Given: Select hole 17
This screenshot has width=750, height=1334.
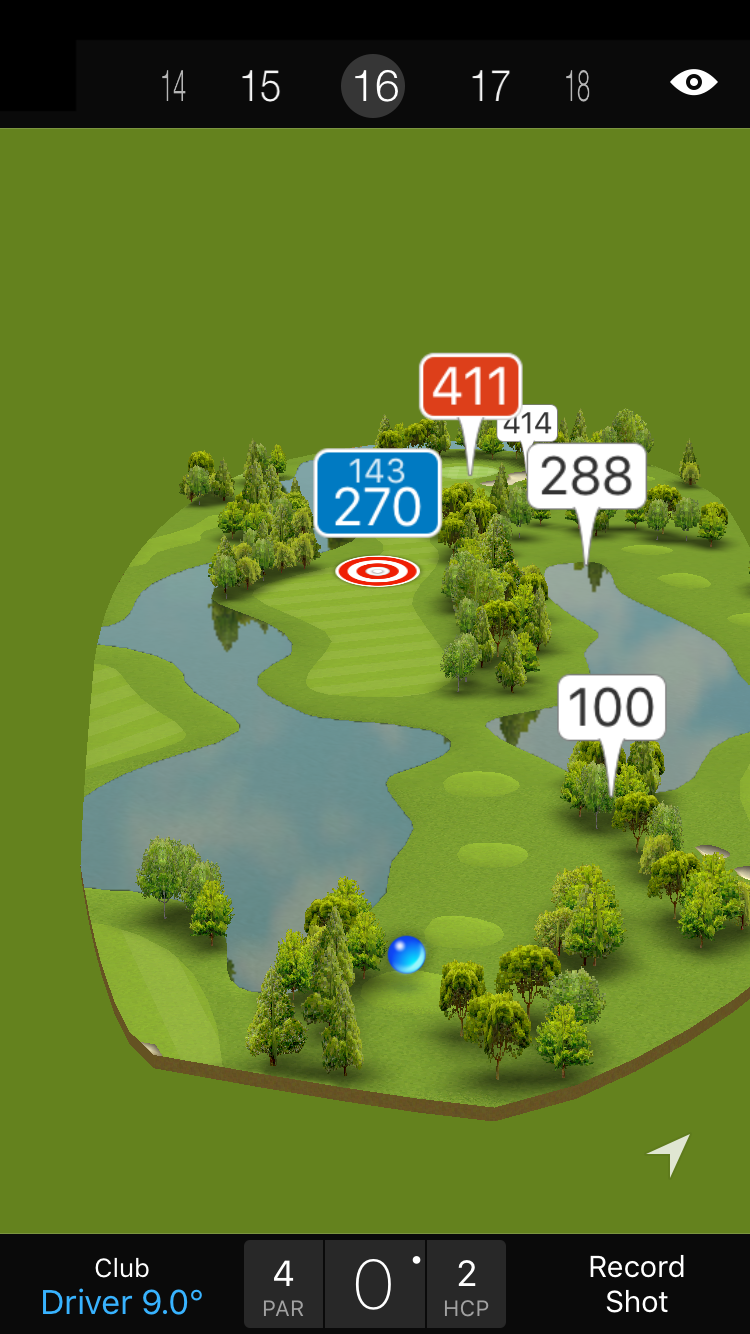Looking at the screenshot, I should point(490,86).
